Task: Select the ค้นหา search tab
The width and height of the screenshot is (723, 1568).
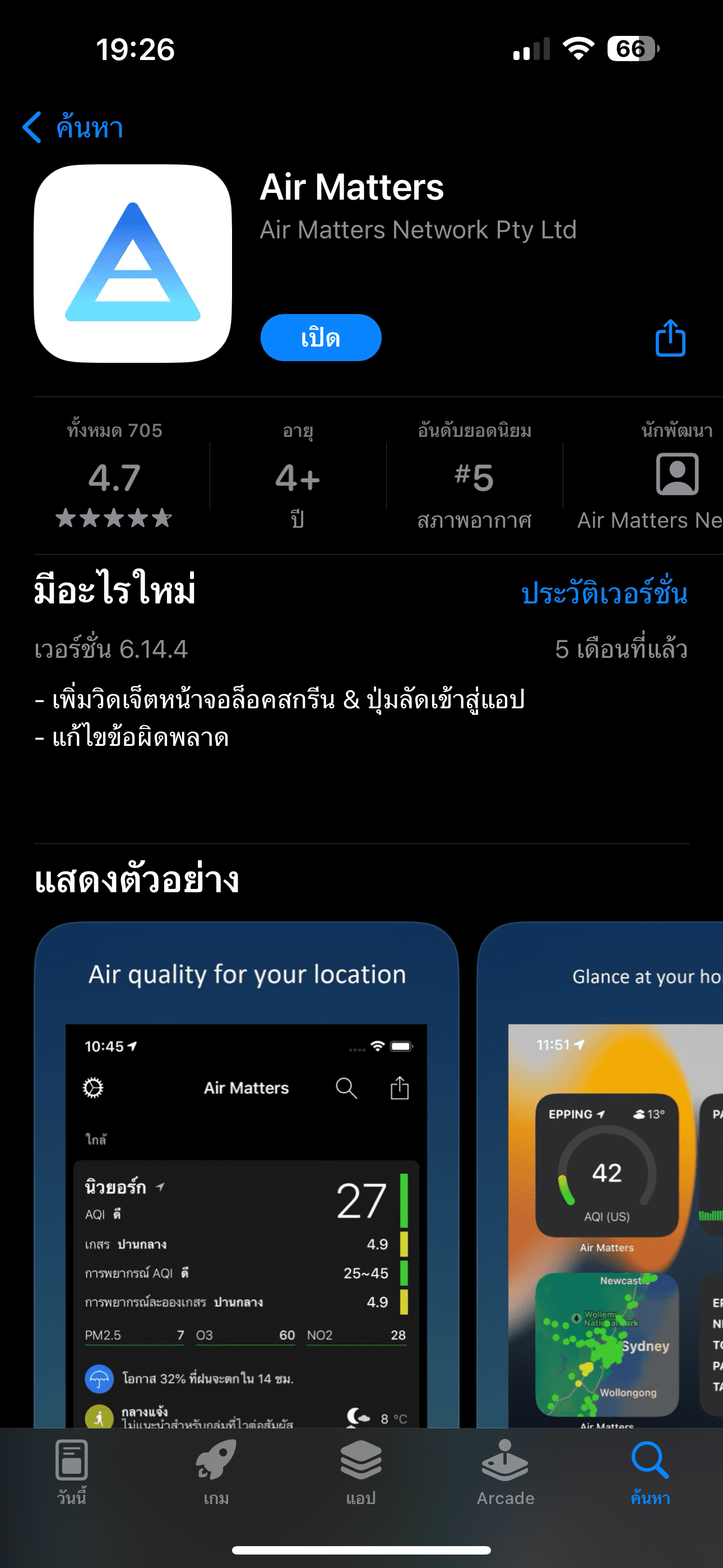Action: 650,1470
